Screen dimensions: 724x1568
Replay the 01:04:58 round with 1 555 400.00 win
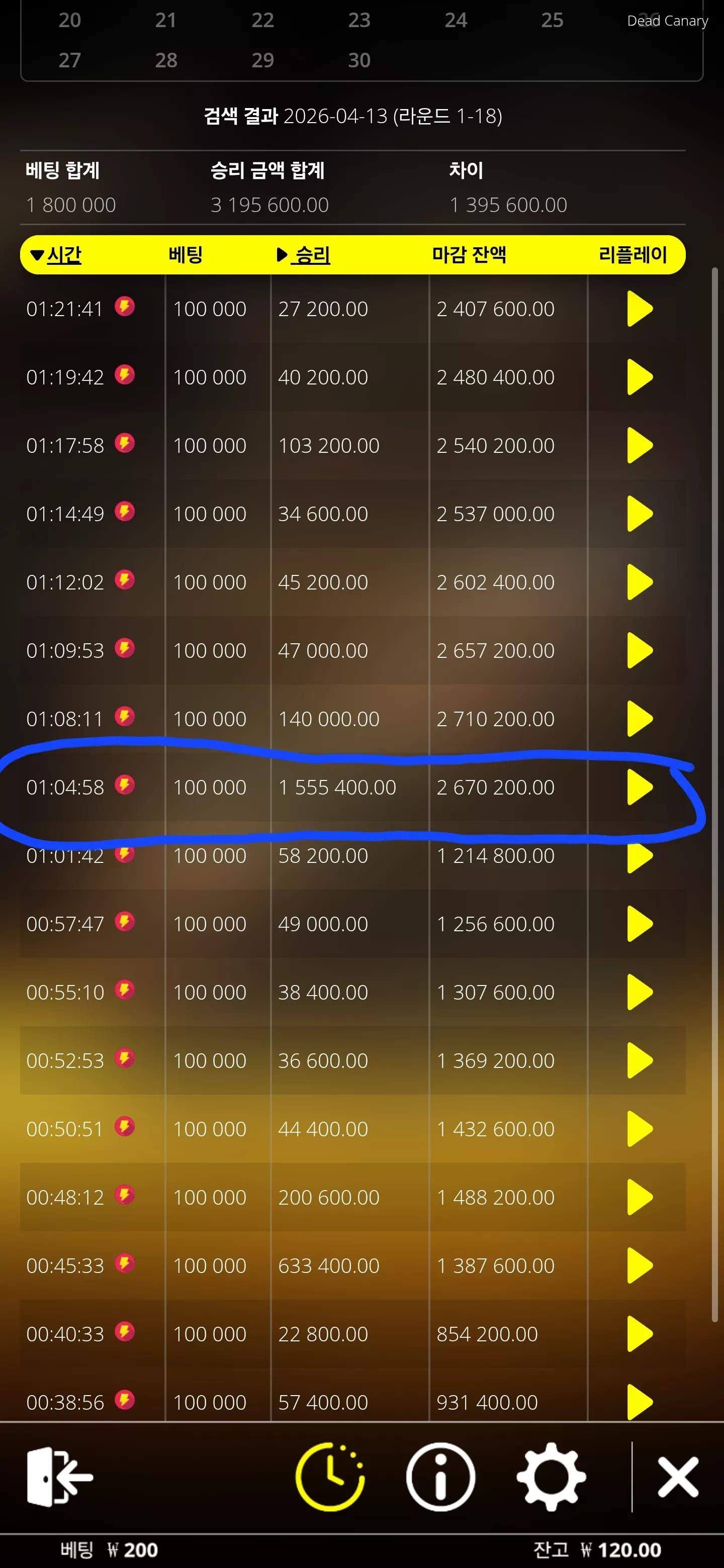coord(640,787)
